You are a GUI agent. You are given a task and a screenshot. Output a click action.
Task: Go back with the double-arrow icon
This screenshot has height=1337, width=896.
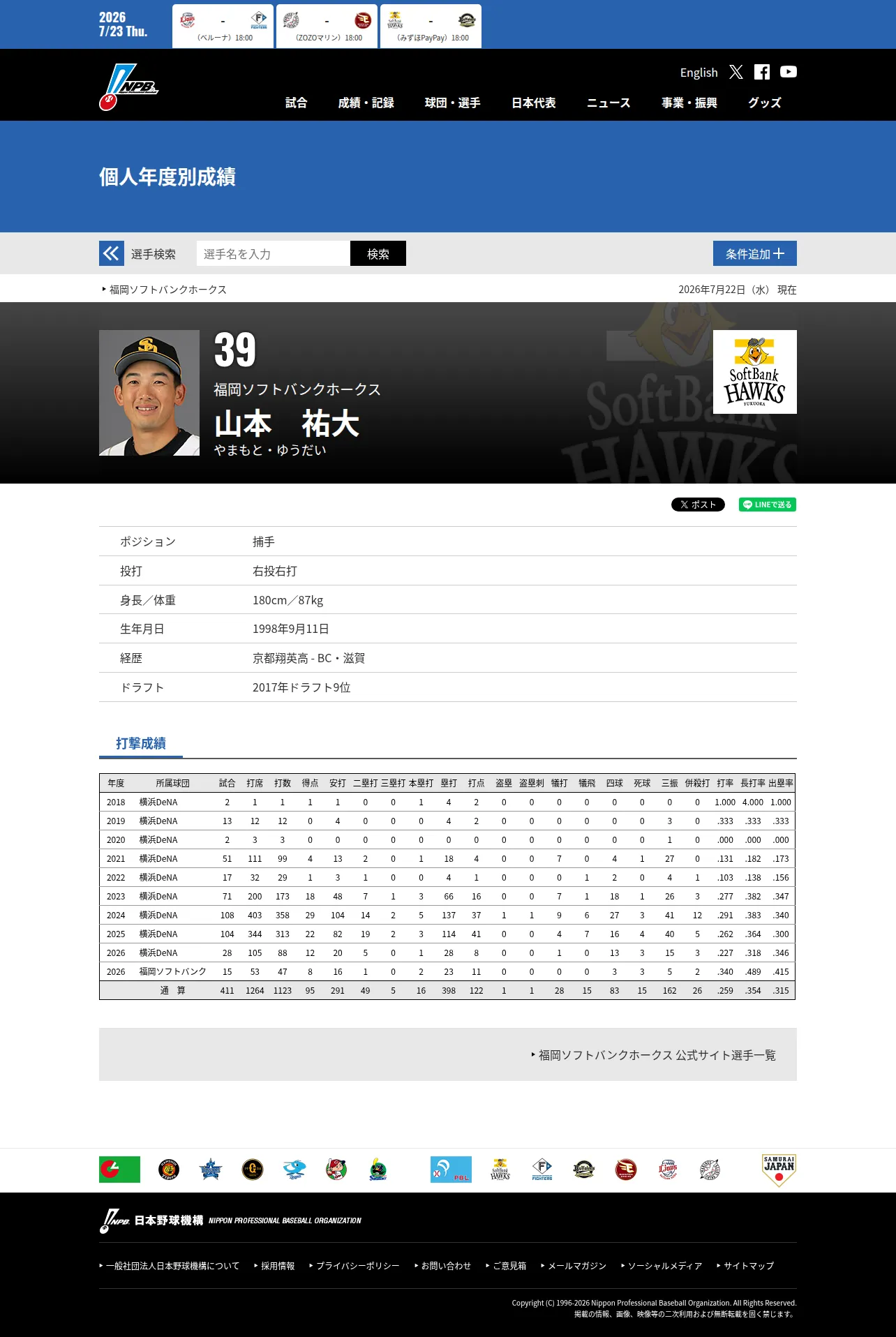coord(112,253)
